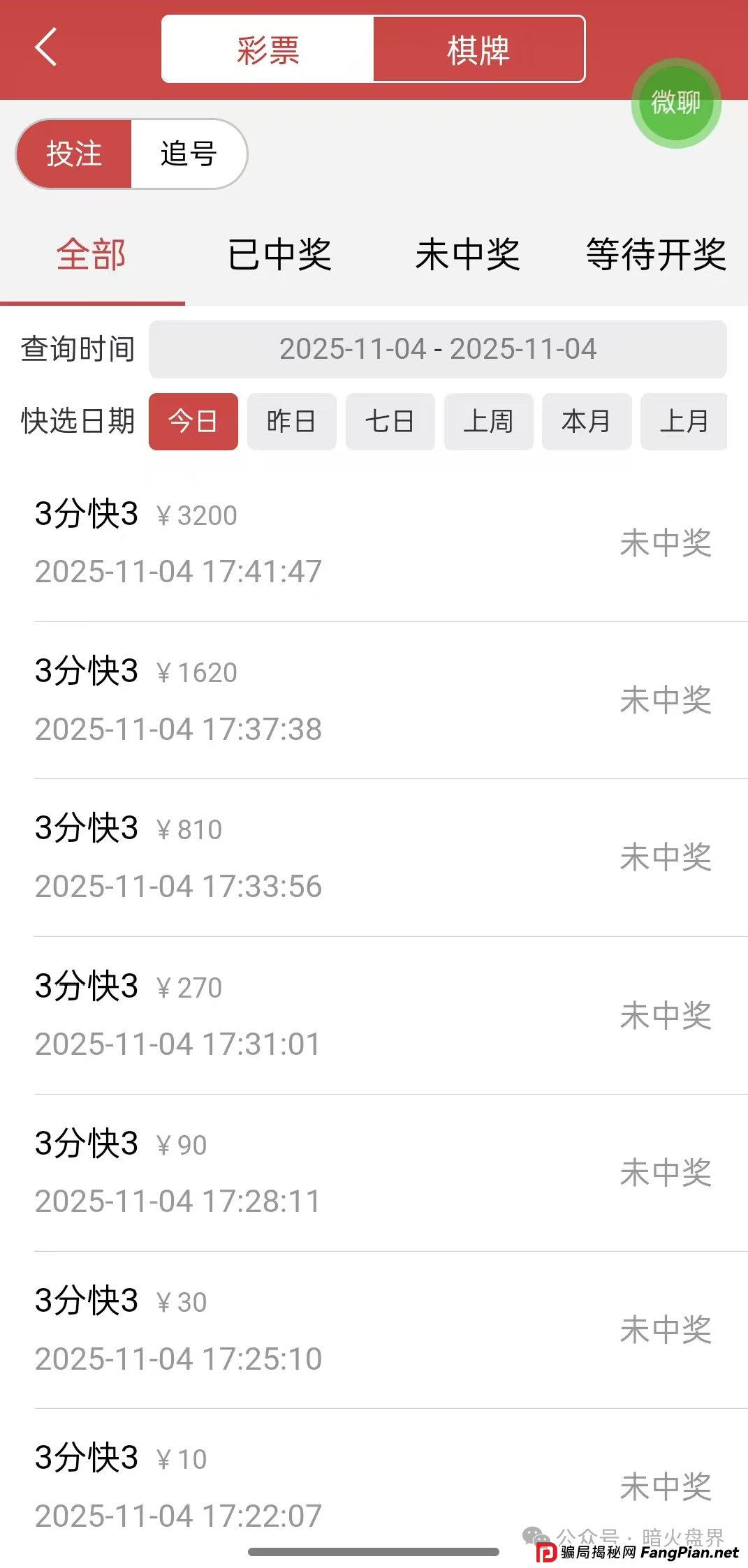Screen dimensions: 748x1568
Task: Select the 七日 date range
Action: coord(390,422)
